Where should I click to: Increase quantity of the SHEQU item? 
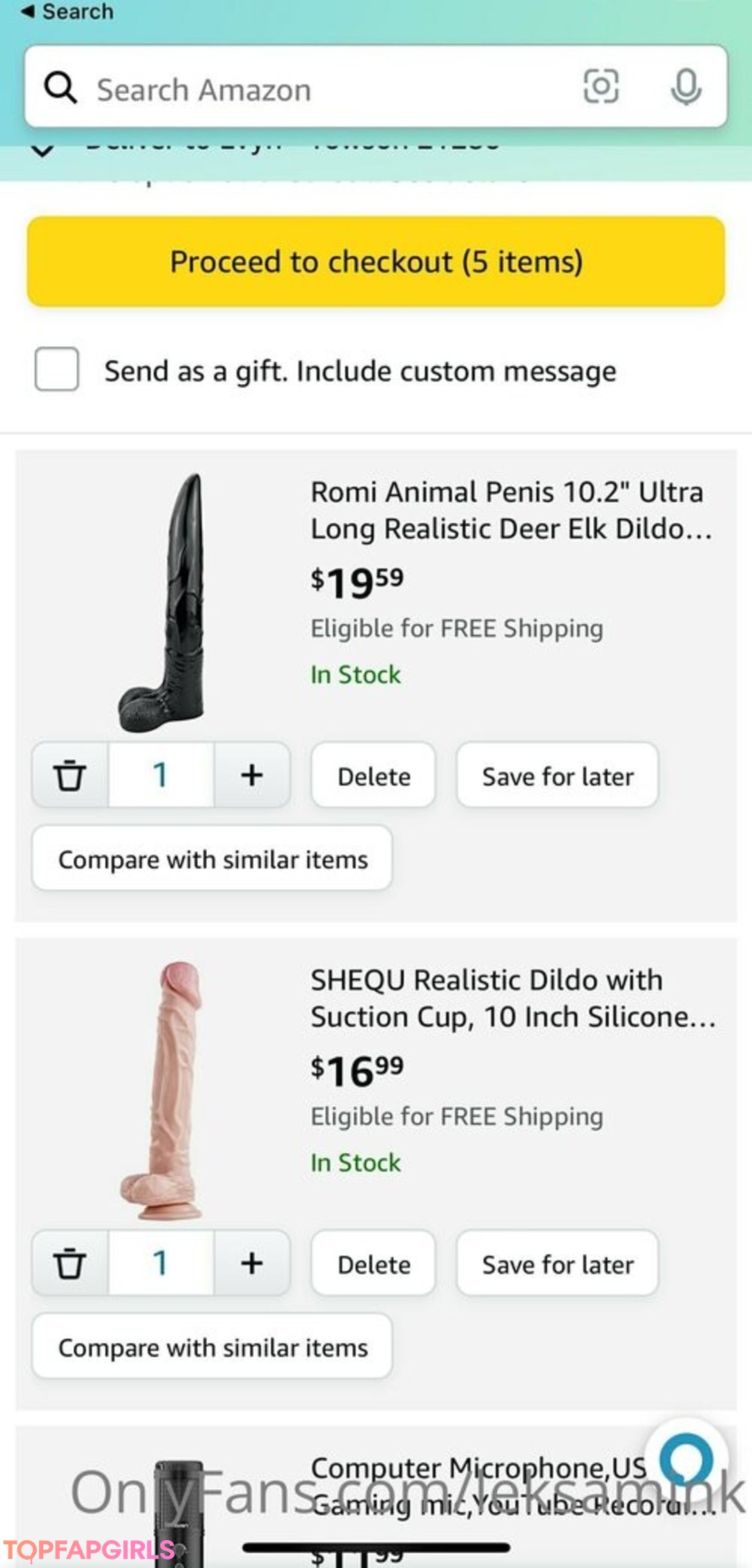[x=252, y=1263]
